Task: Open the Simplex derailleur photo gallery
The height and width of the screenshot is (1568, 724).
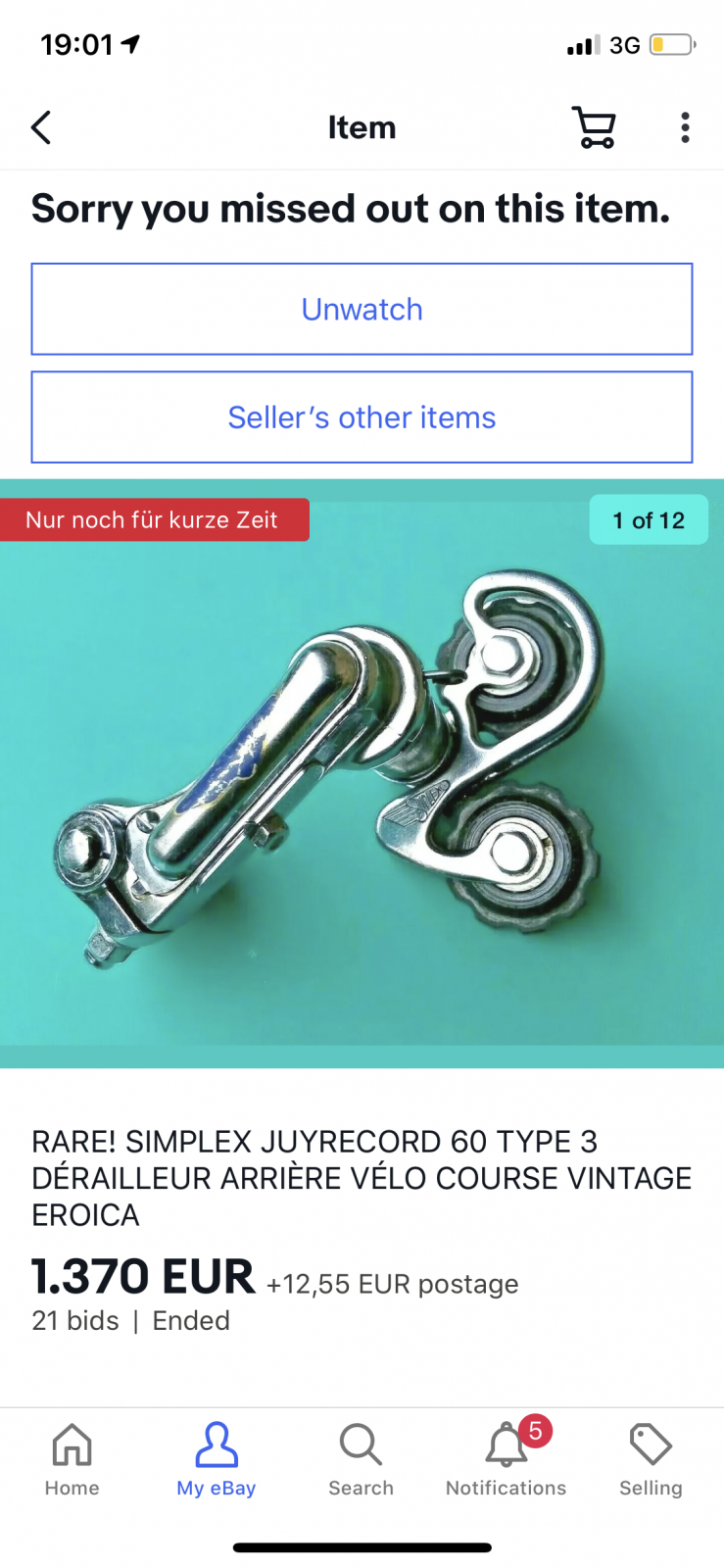Action: pyautogui.click(x=362, y=774)
